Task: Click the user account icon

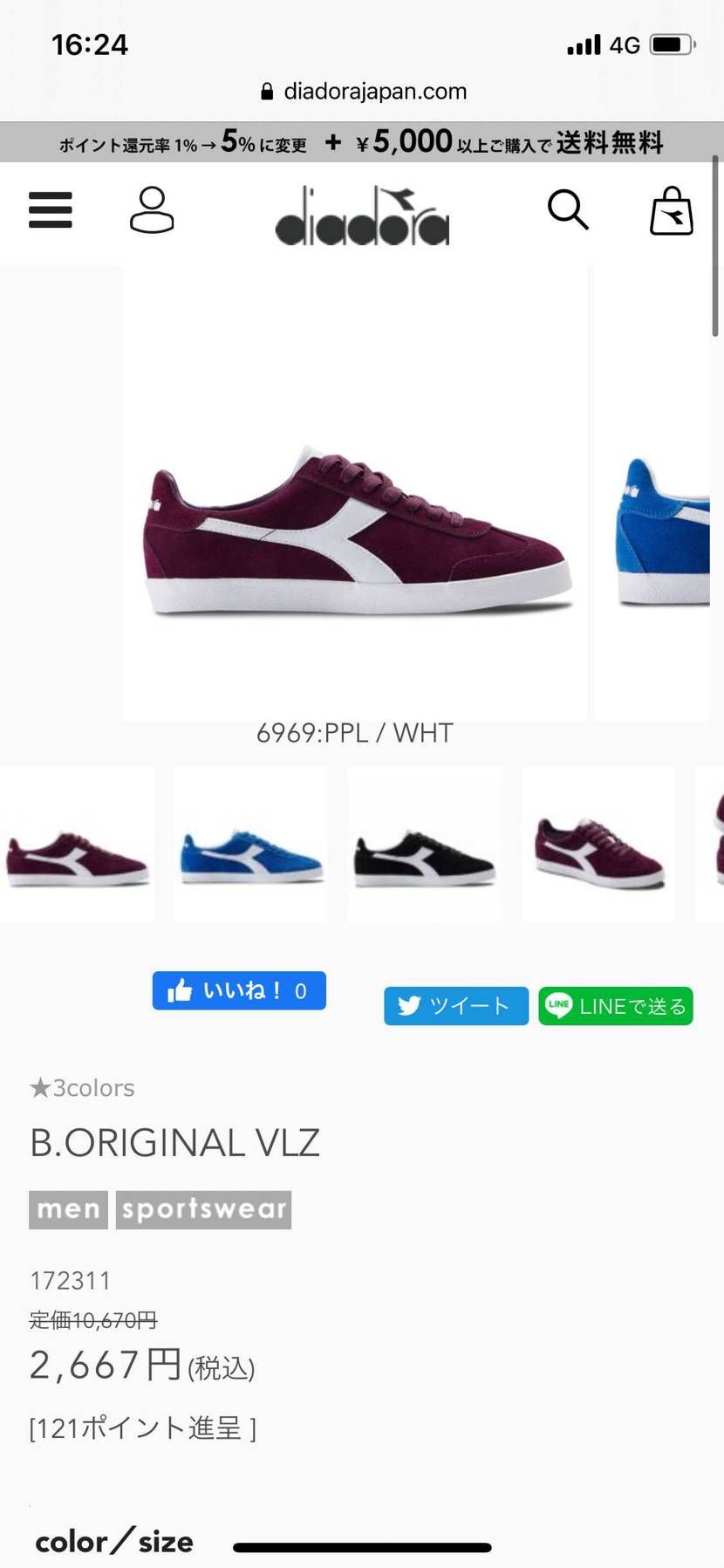Action: coord(151,210)
